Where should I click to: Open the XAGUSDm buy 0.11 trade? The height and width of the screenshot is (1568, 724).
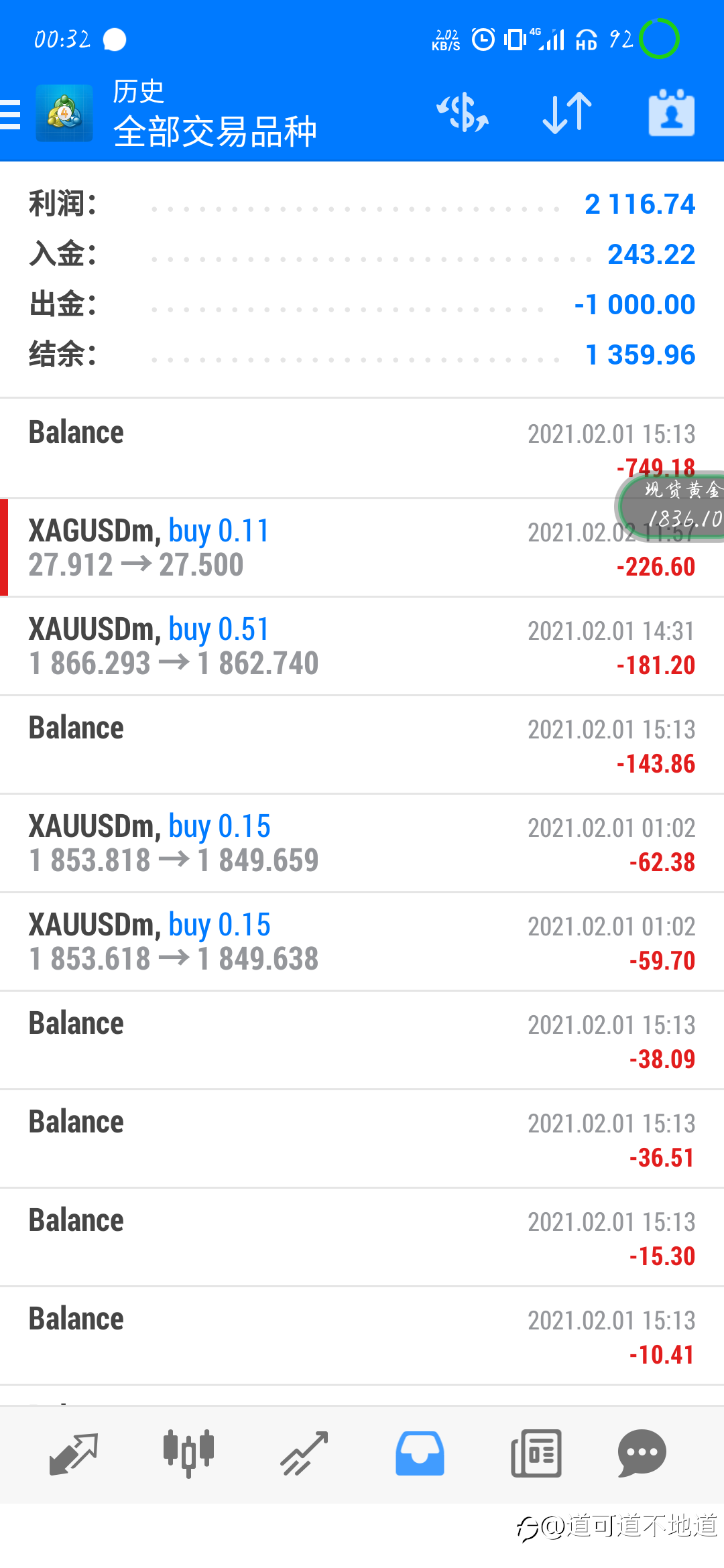coord(362,547)
